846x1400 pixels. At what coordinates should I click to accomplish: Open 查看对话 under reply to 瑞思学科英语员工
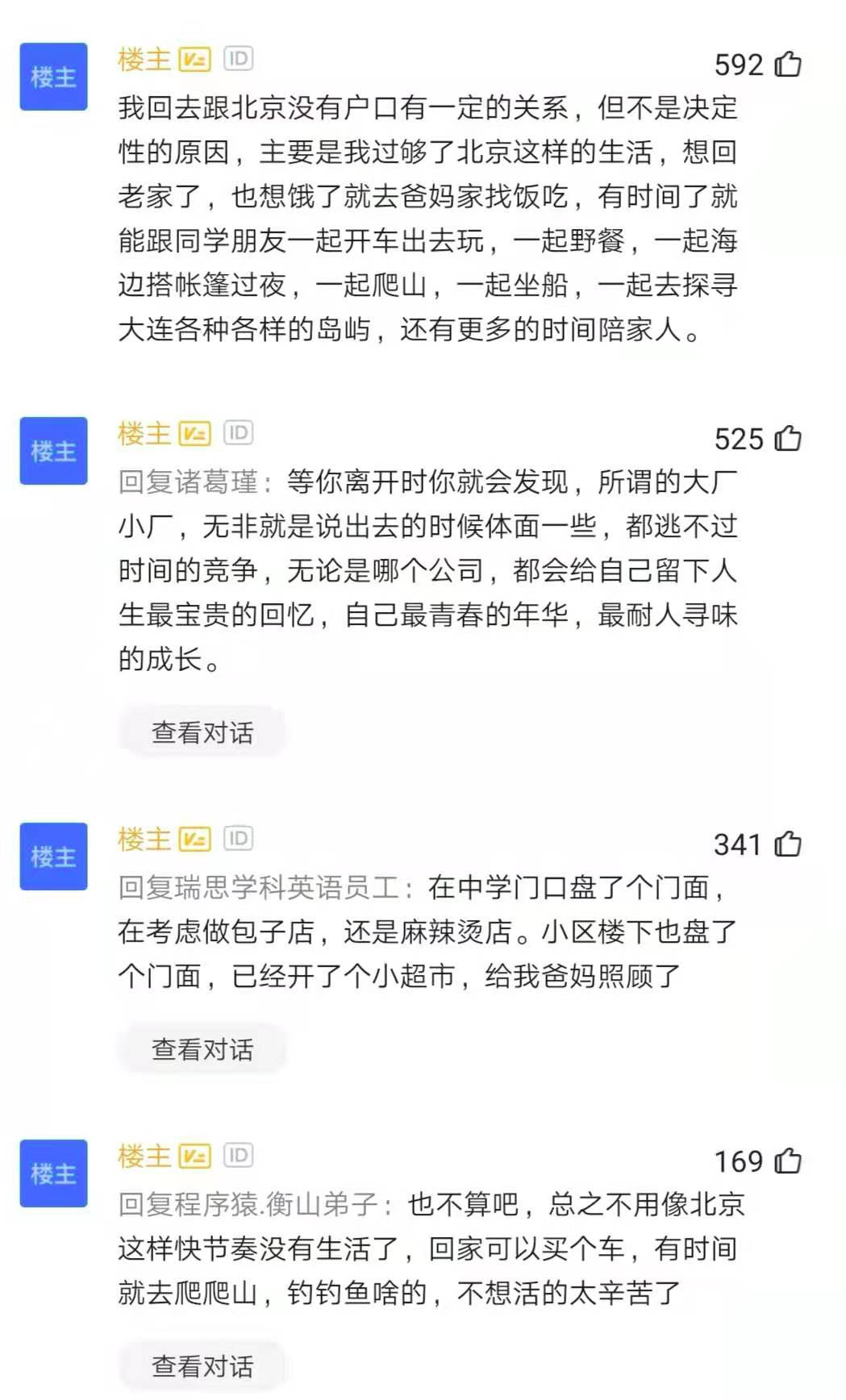click(x=202, y=1048)
